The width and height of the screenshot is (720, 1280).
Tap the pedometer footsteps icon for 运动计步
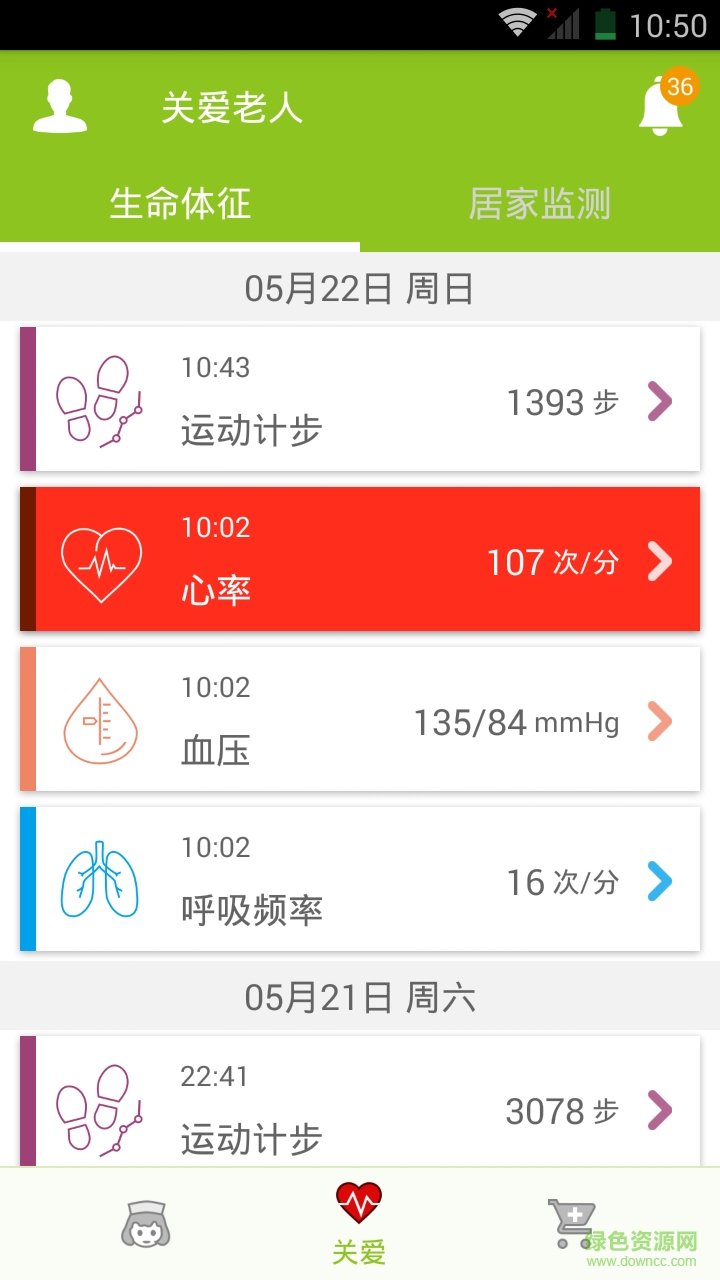pyautogui.click(x=100, y=398)
